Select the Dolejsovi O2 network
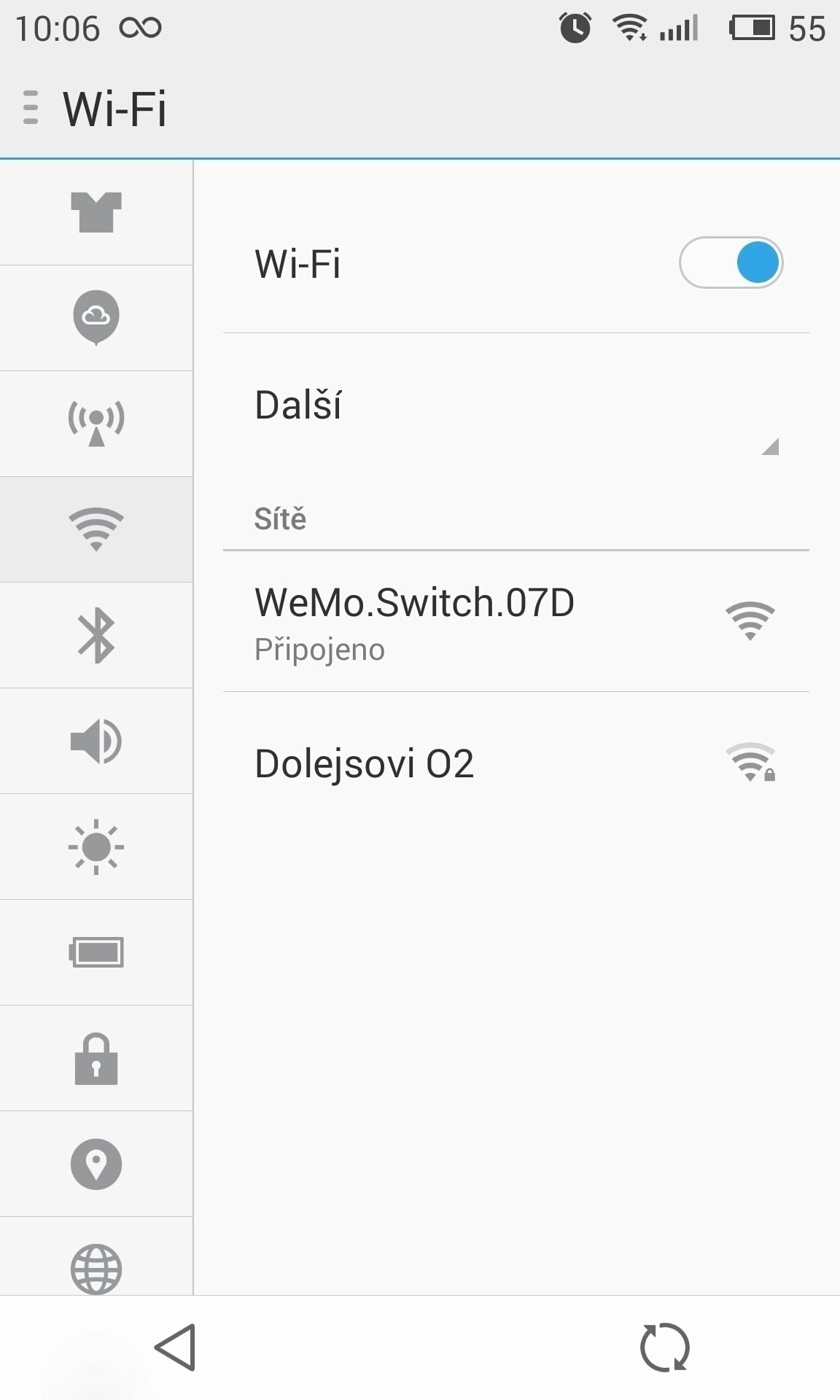840x1400 pixels. pyautogui.click(x=516, y=764)
